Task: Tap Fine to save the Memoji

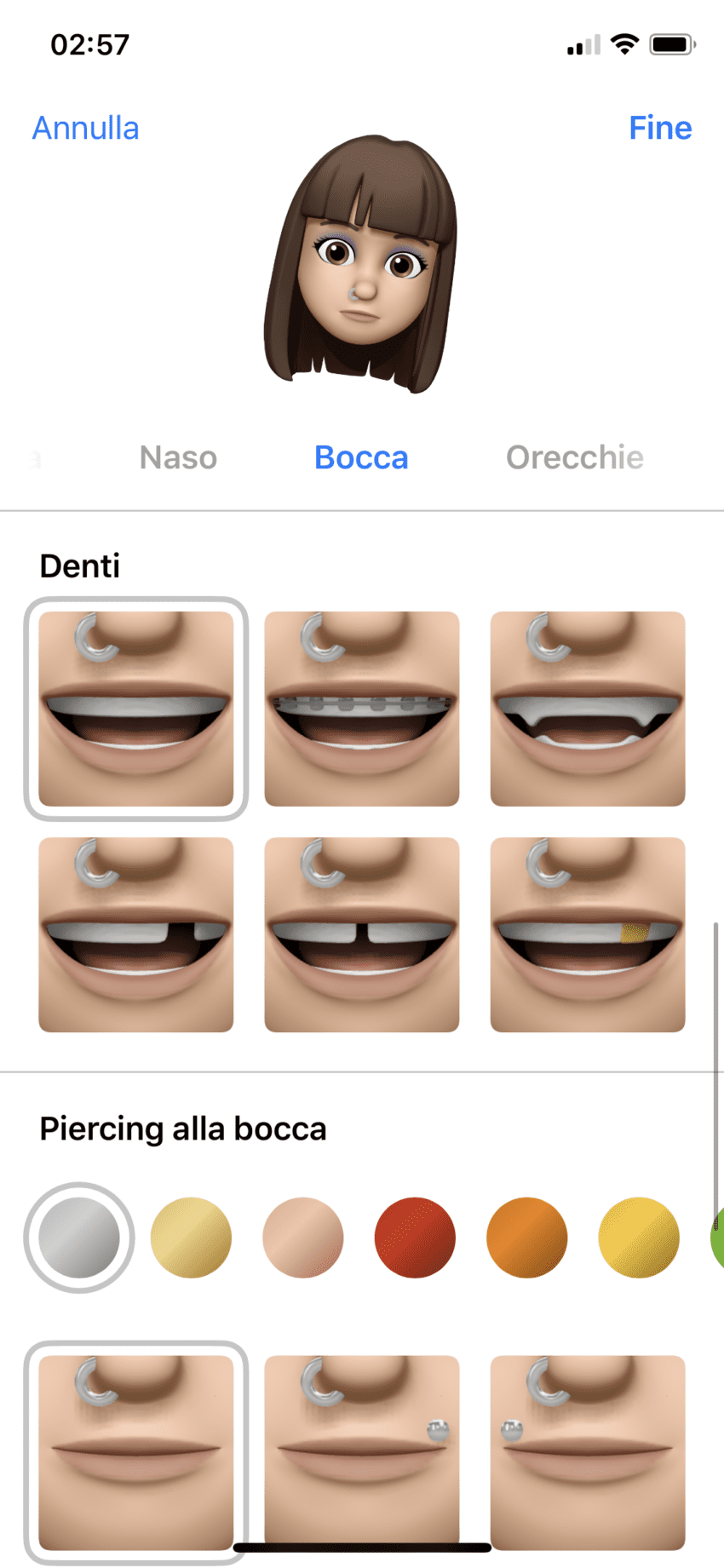Action: [659, 128]
